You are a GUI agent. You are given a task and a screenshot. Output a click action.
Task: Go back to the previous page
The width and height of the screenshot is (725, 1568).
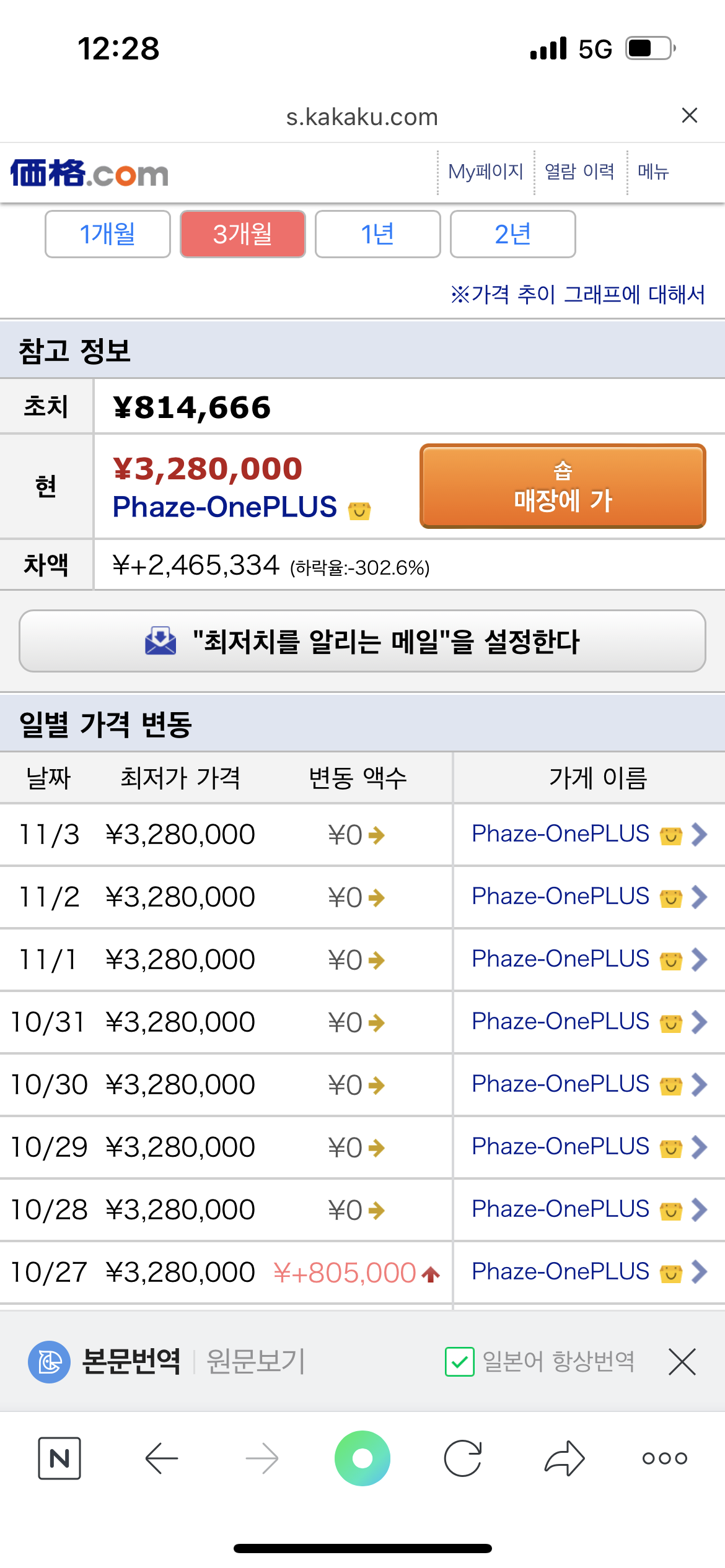click(x=162, y=1458)
